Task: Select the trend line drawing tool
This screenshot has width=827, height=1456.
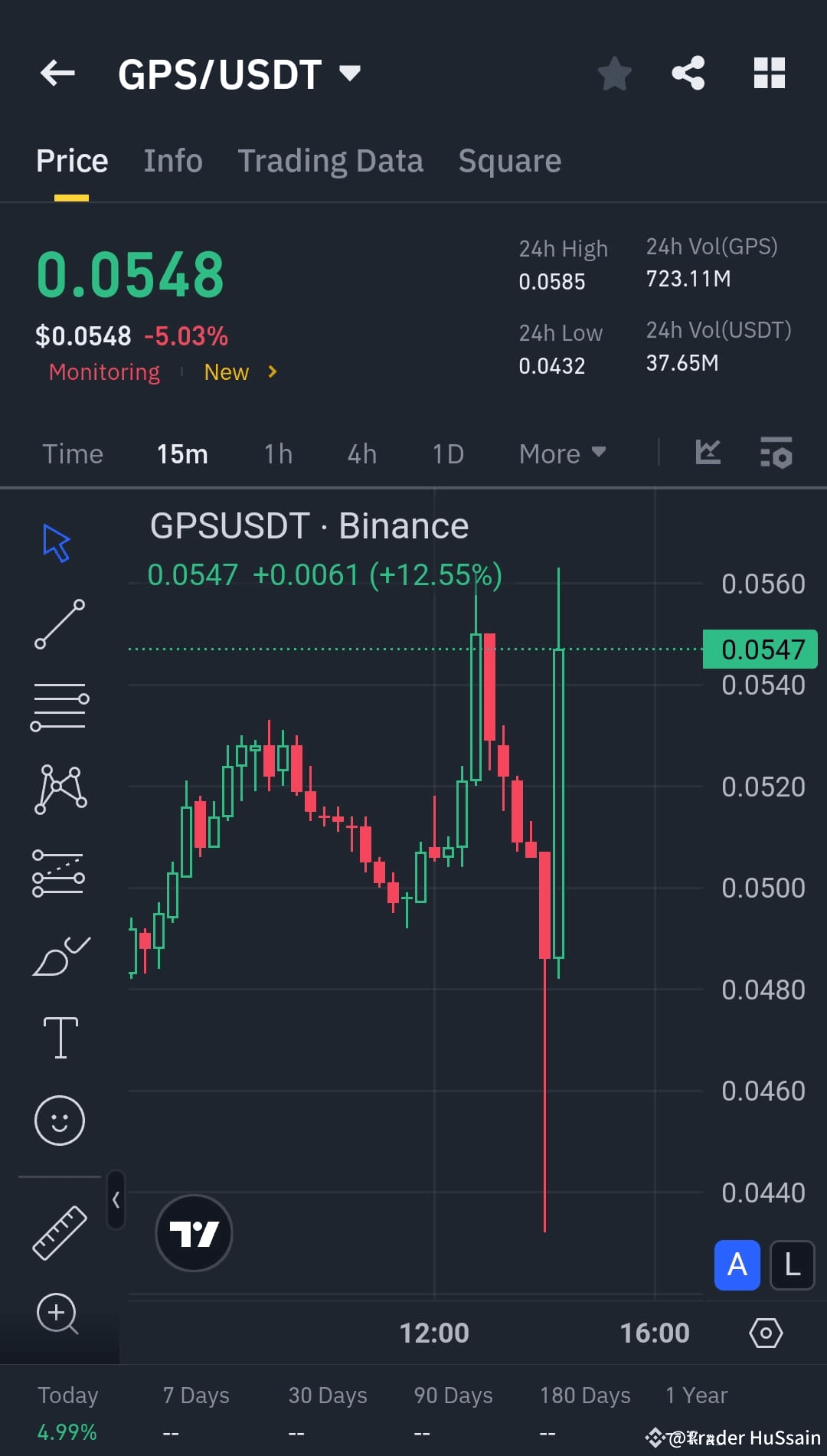Action: pyautogui.click(x=60, y=624)
